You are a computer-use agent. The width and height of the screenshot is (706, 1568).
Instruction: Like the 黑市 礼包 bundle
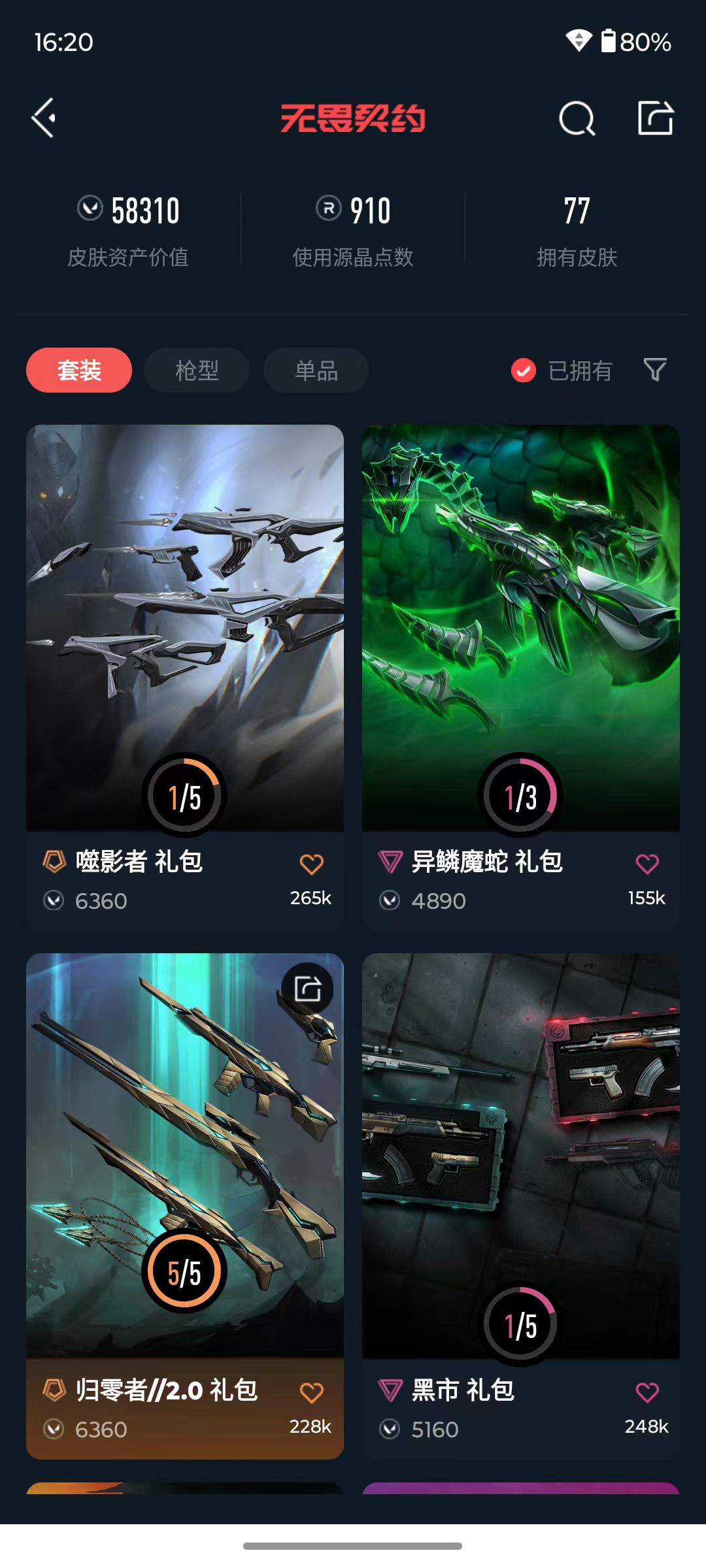point(648,1392)
